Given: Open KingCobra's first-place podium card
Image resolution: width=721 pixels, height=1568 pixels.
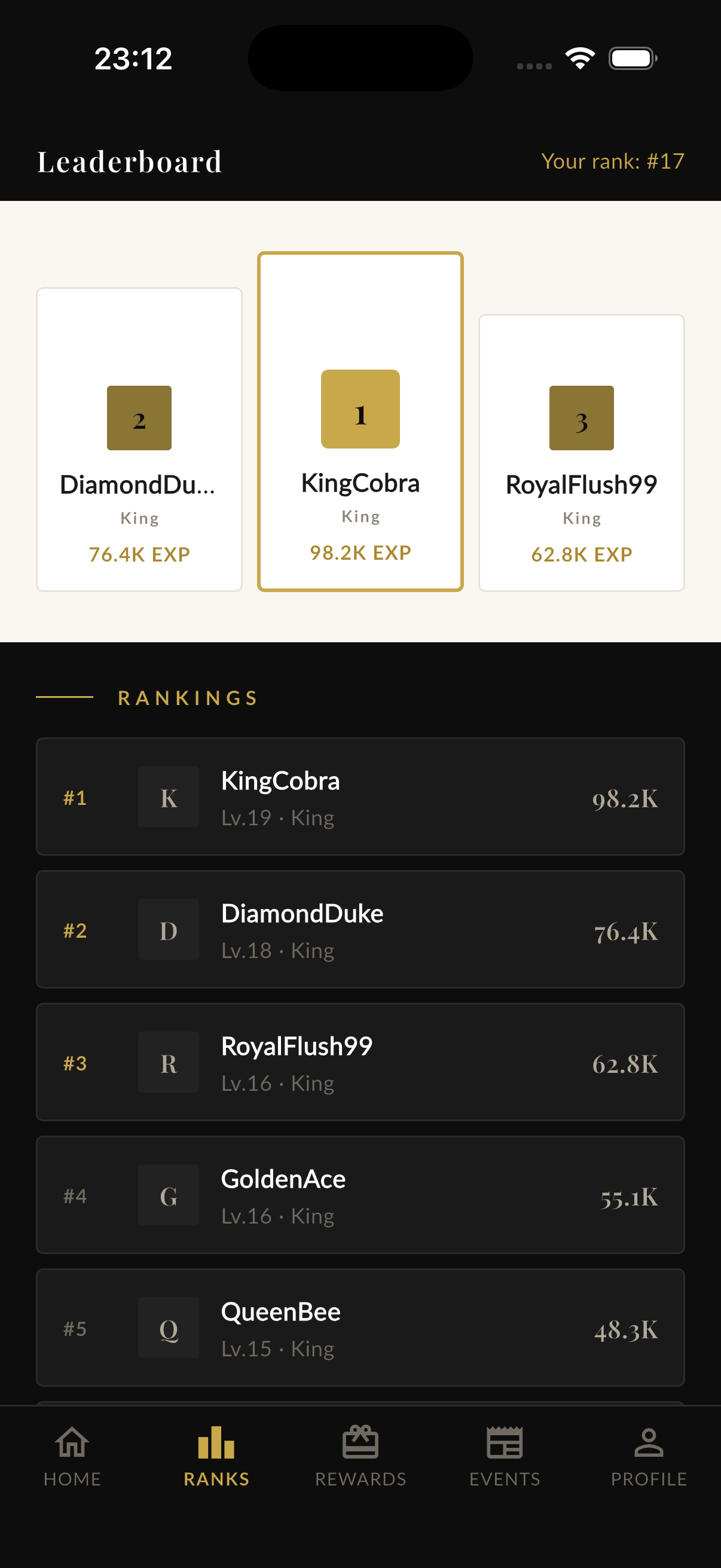Looking at the screenshot, I should click(x=360, y=421).
